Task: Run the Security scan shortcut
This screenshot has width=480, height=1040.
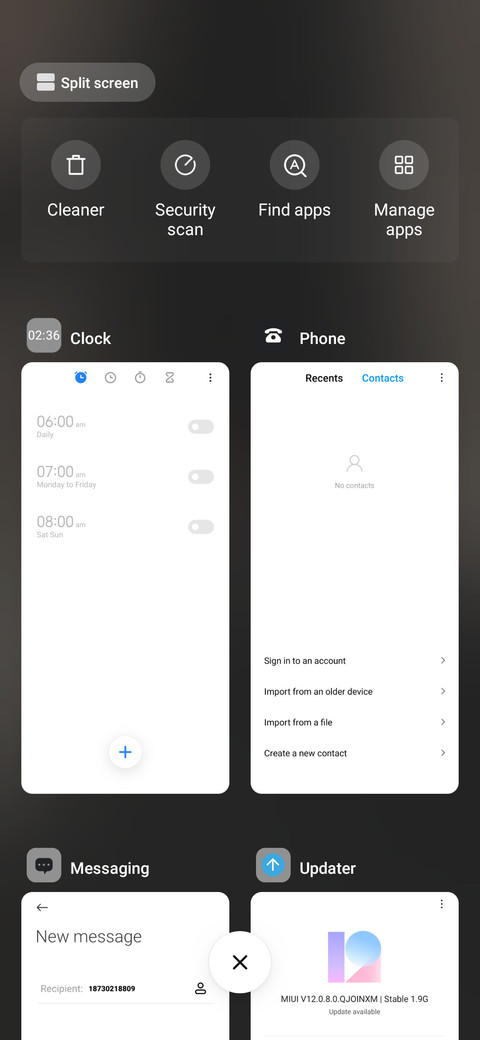Action: (x=185, y=189)
